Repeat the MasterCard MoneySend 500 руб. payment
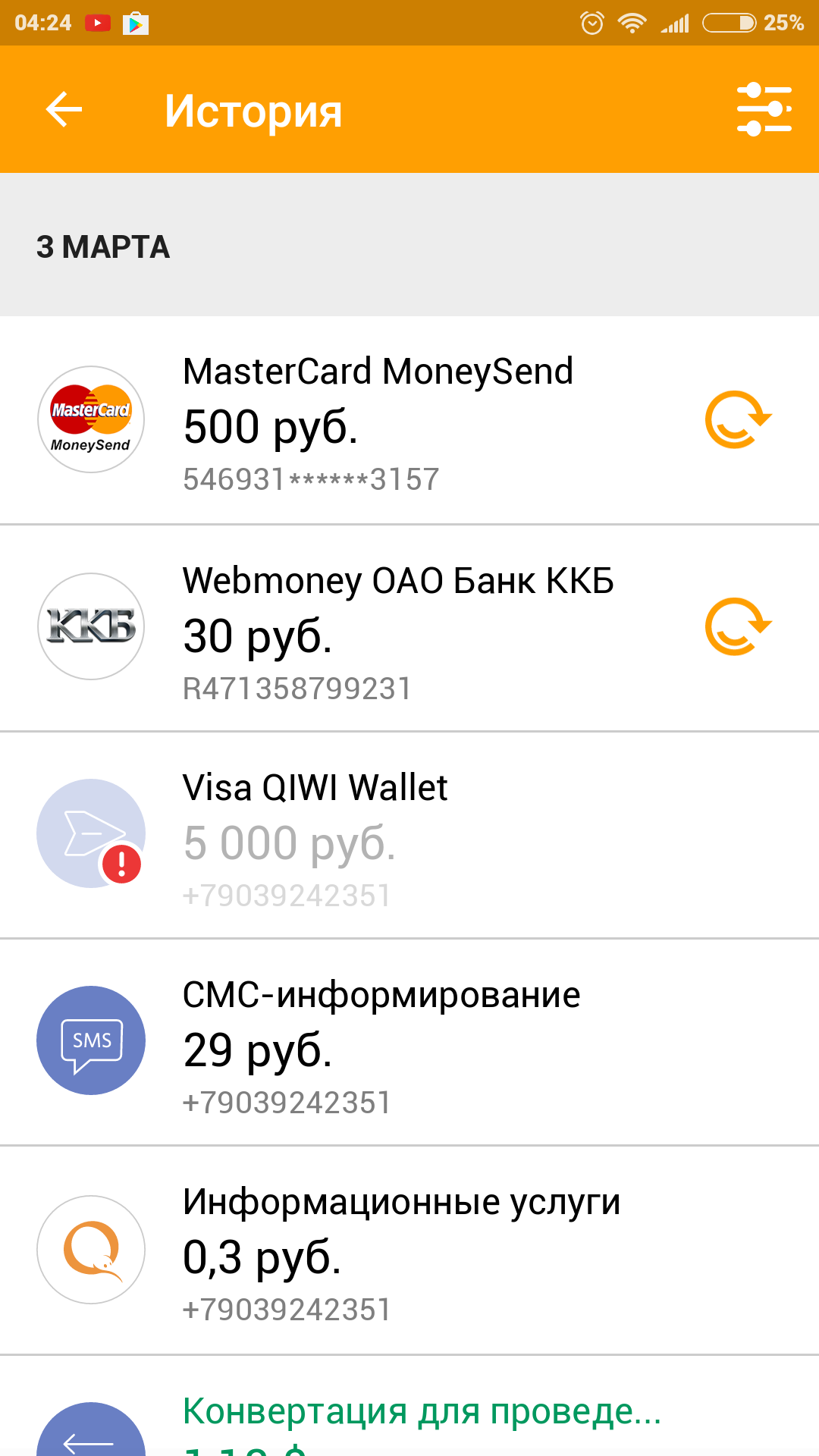The height and width of the screenshot is (1456, 819). click(x=738, y=419)
